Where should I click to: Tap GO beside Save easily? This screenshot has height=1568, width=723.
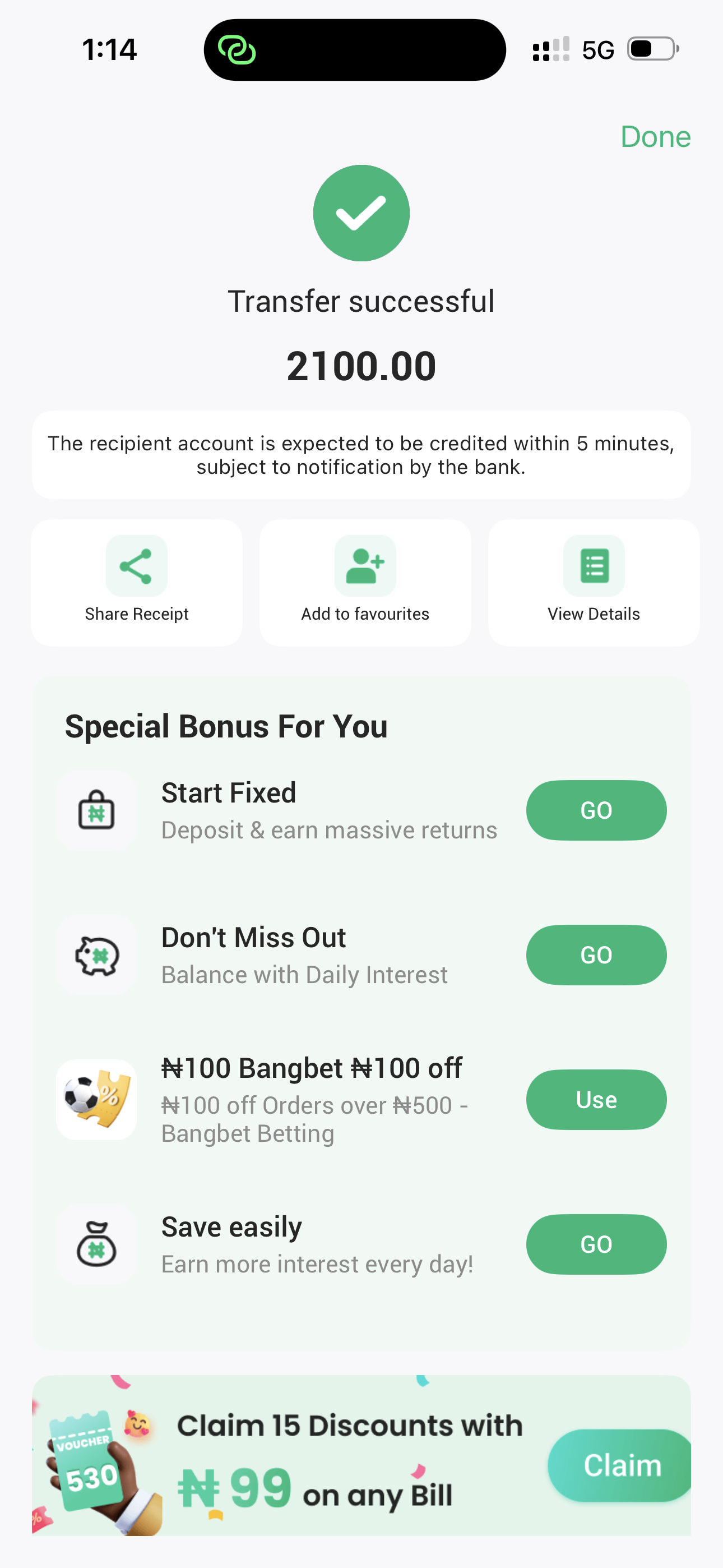click(596, 1243)
